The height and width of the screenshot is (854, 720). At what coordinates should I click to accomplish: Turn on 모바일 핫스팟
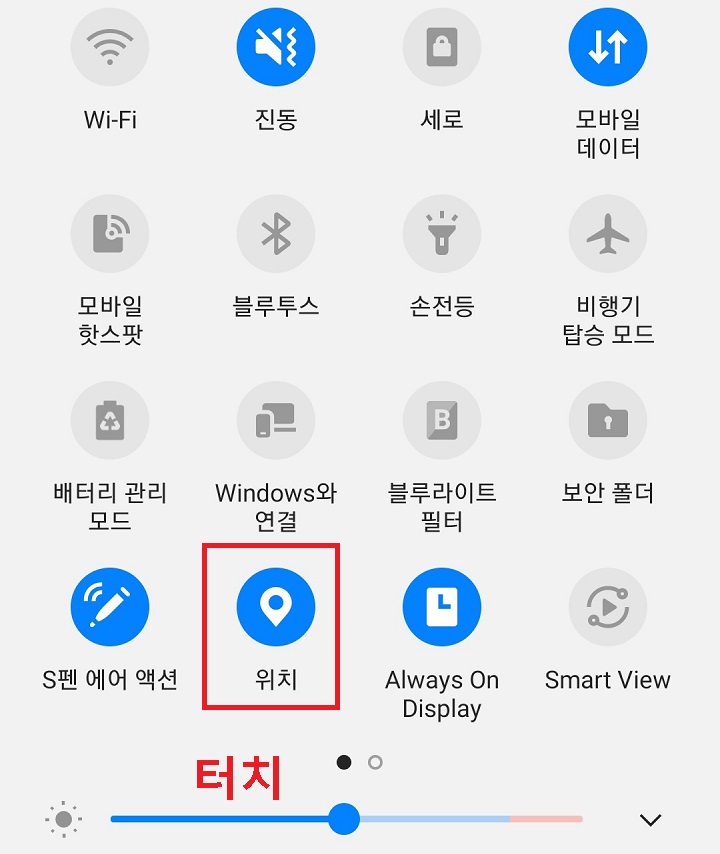[110, 233]
